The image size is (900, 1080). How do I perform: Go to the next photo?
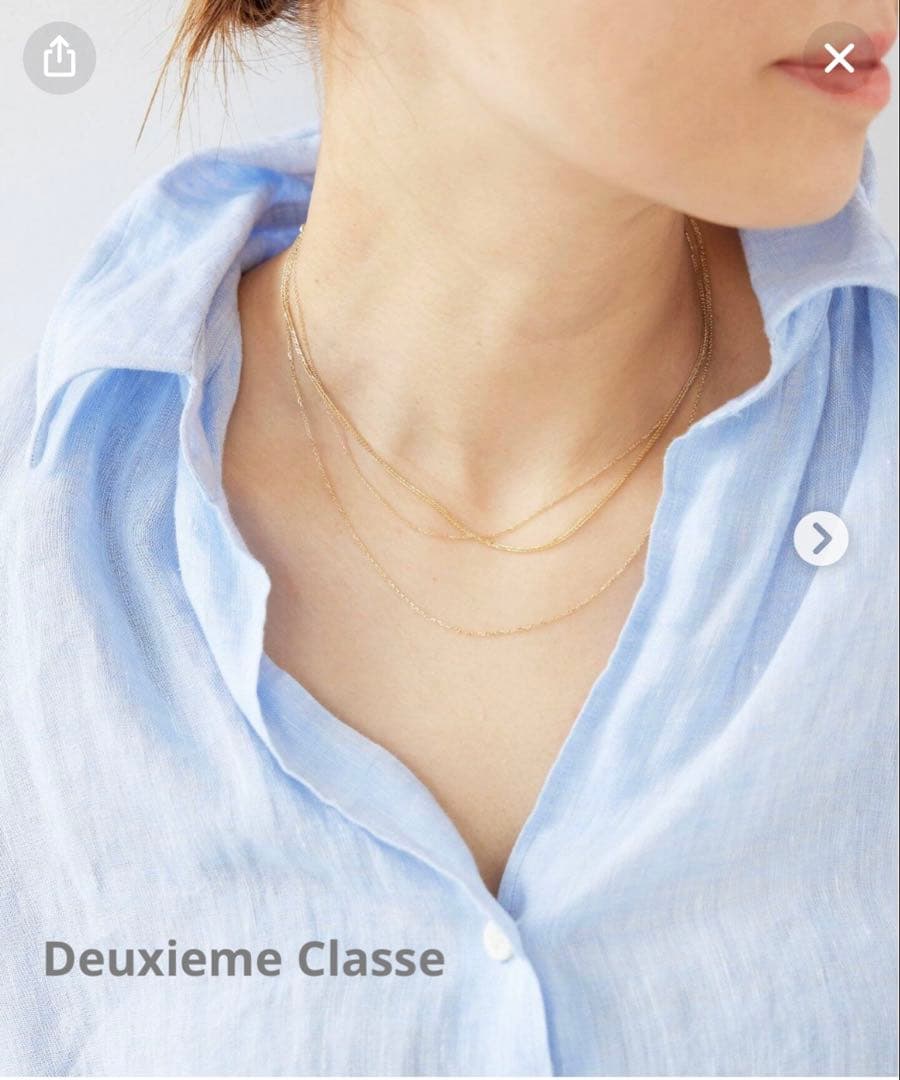tap(821, 539)
